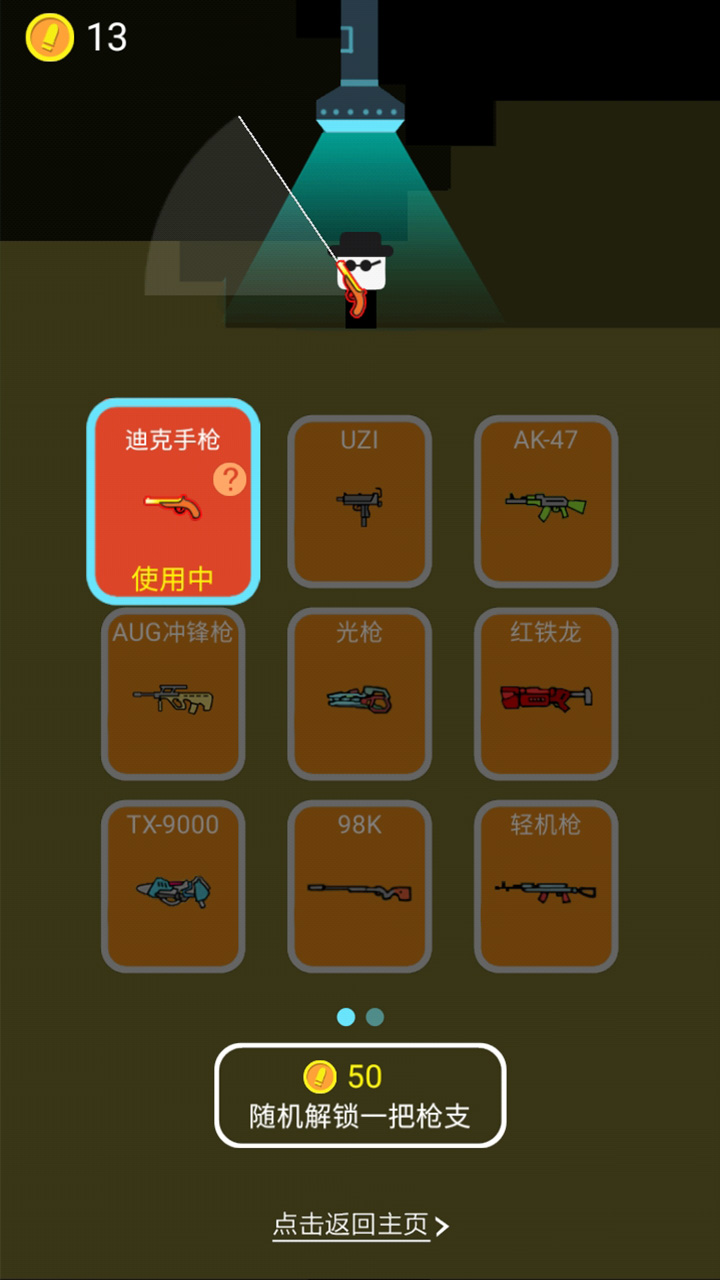
Task: Select the AK-47 weapon icon
Action: coord(546,503)
